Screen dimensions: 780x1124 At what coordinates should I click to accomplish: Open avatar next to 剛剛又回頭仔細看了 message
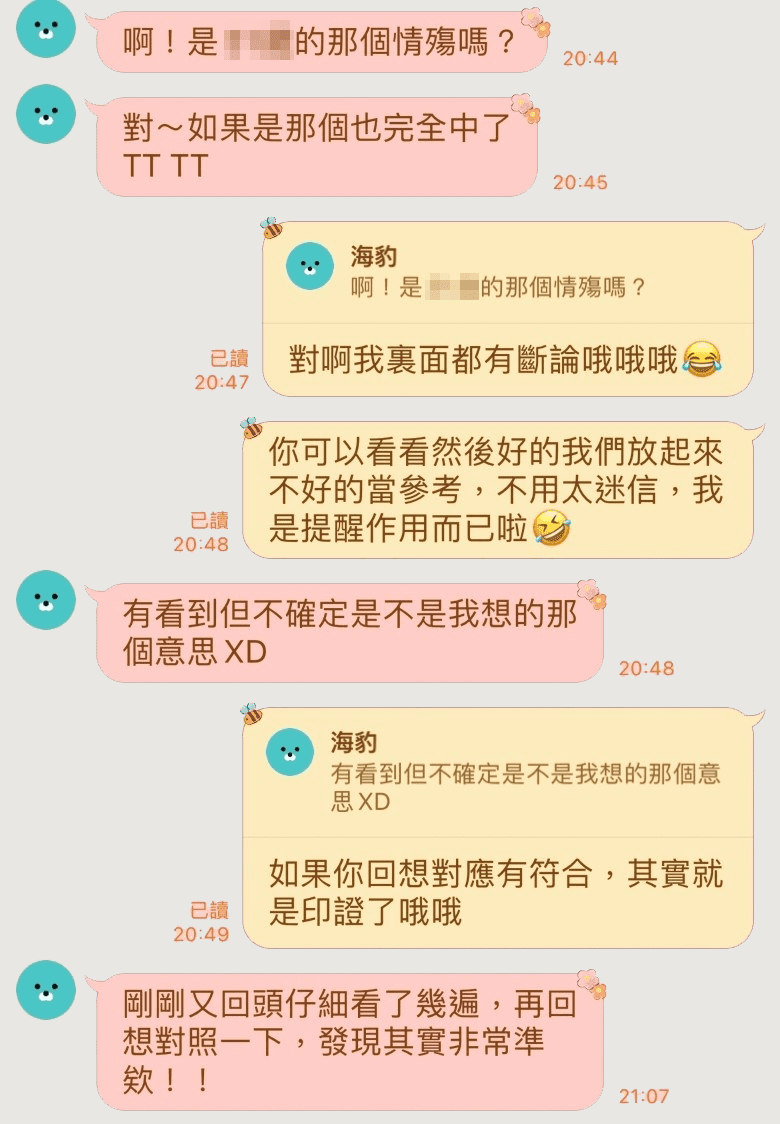click(x=46, y=990)
